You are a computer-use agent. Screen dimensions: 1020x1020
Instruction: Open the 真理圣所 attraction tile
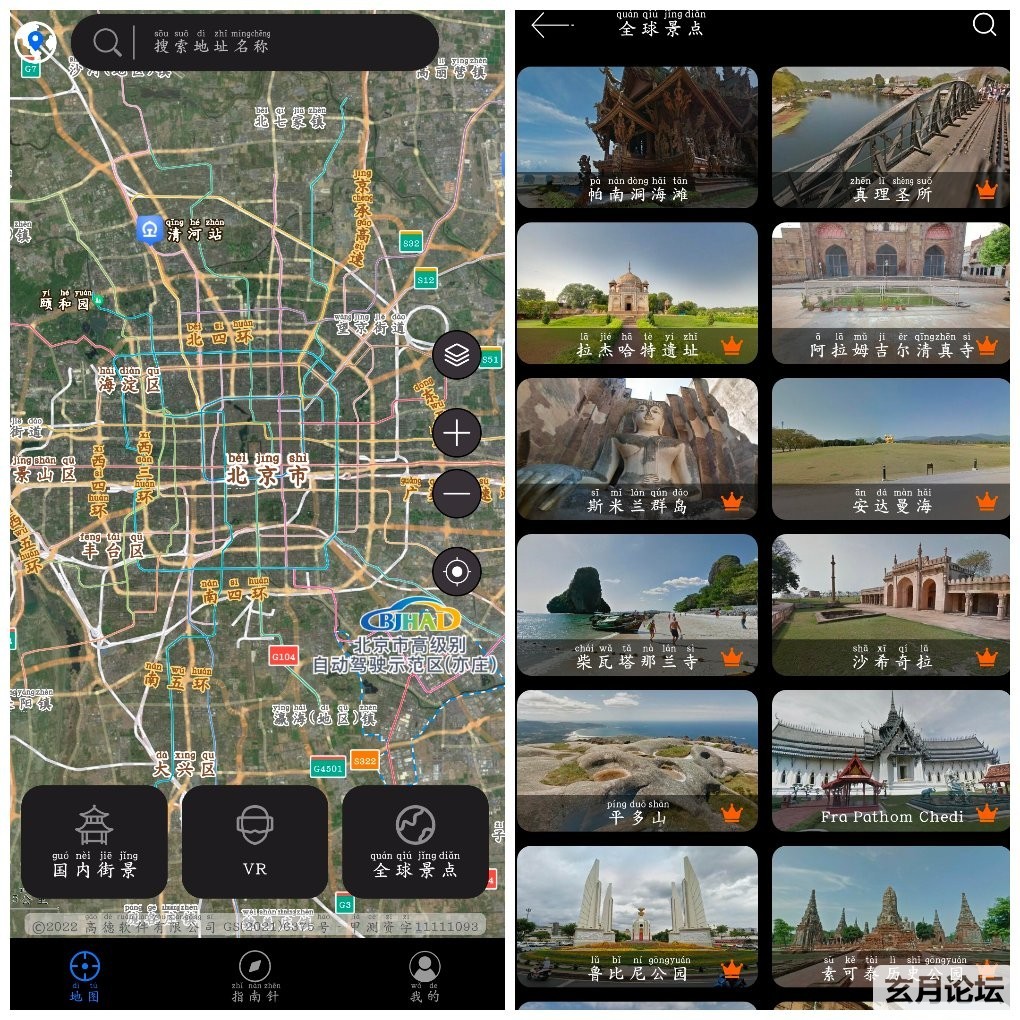tap(891, 137)
